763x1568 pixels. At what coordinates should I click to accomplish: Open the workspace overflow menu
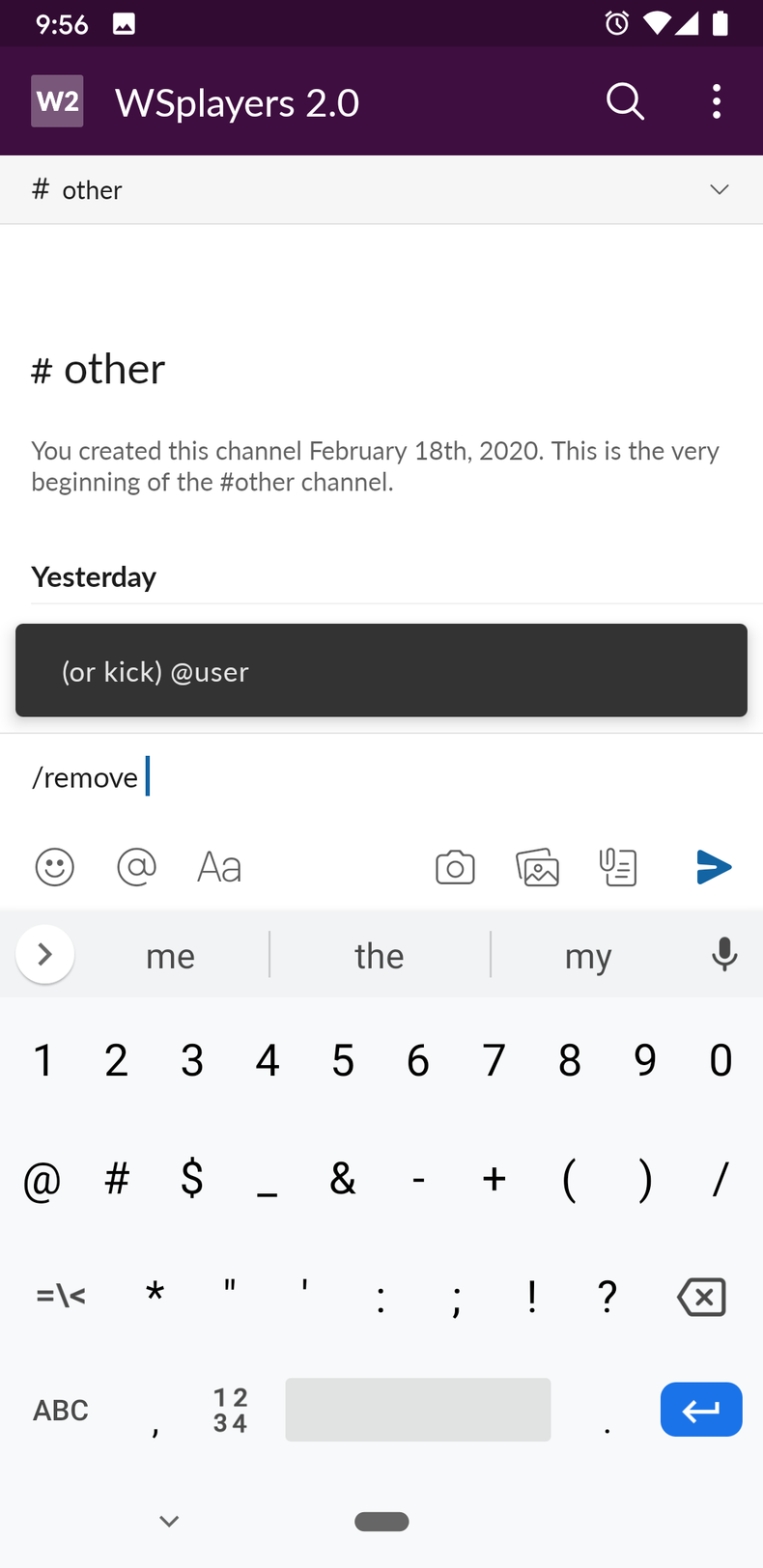click(x=716, y=100)
